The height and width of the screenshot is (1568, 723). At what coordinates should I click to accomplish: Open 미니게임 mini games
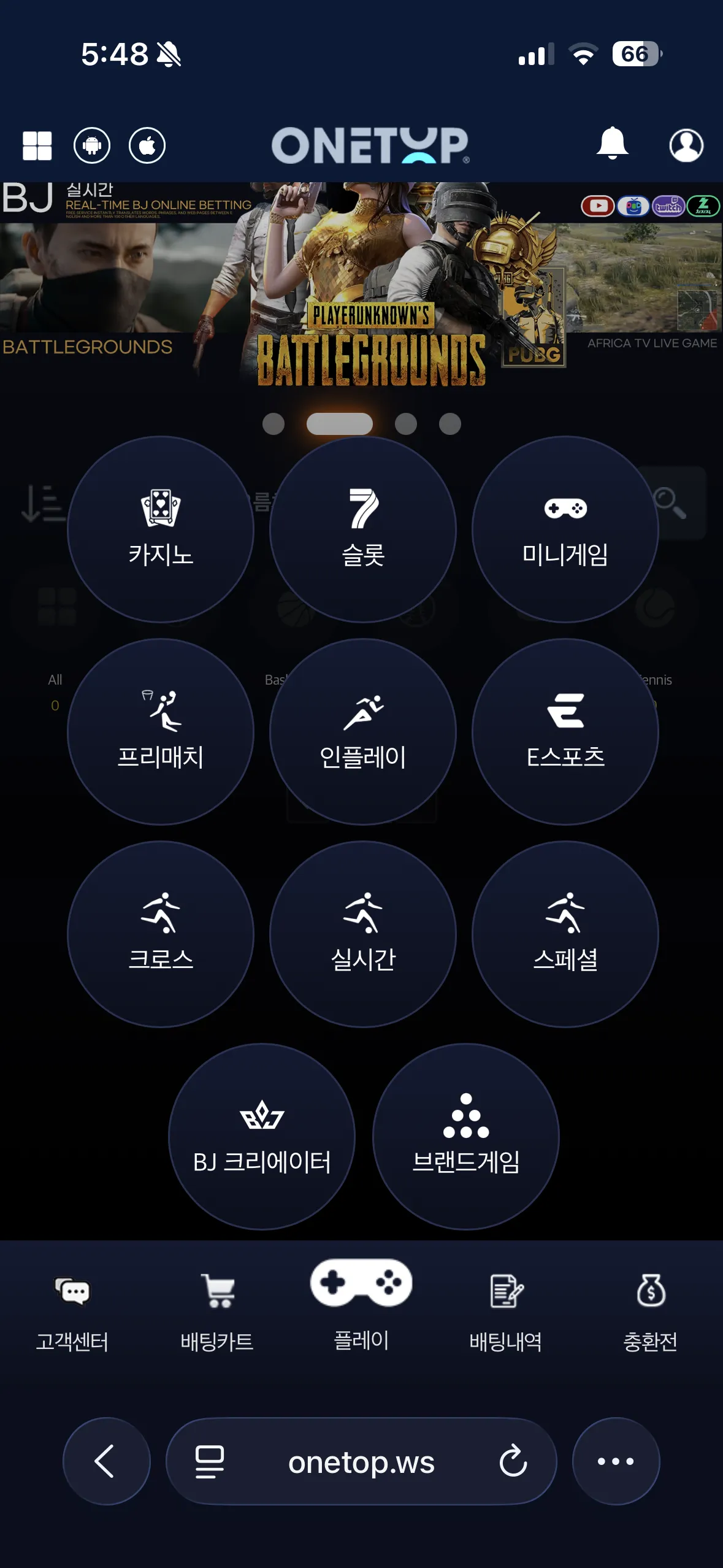(565, 529)
